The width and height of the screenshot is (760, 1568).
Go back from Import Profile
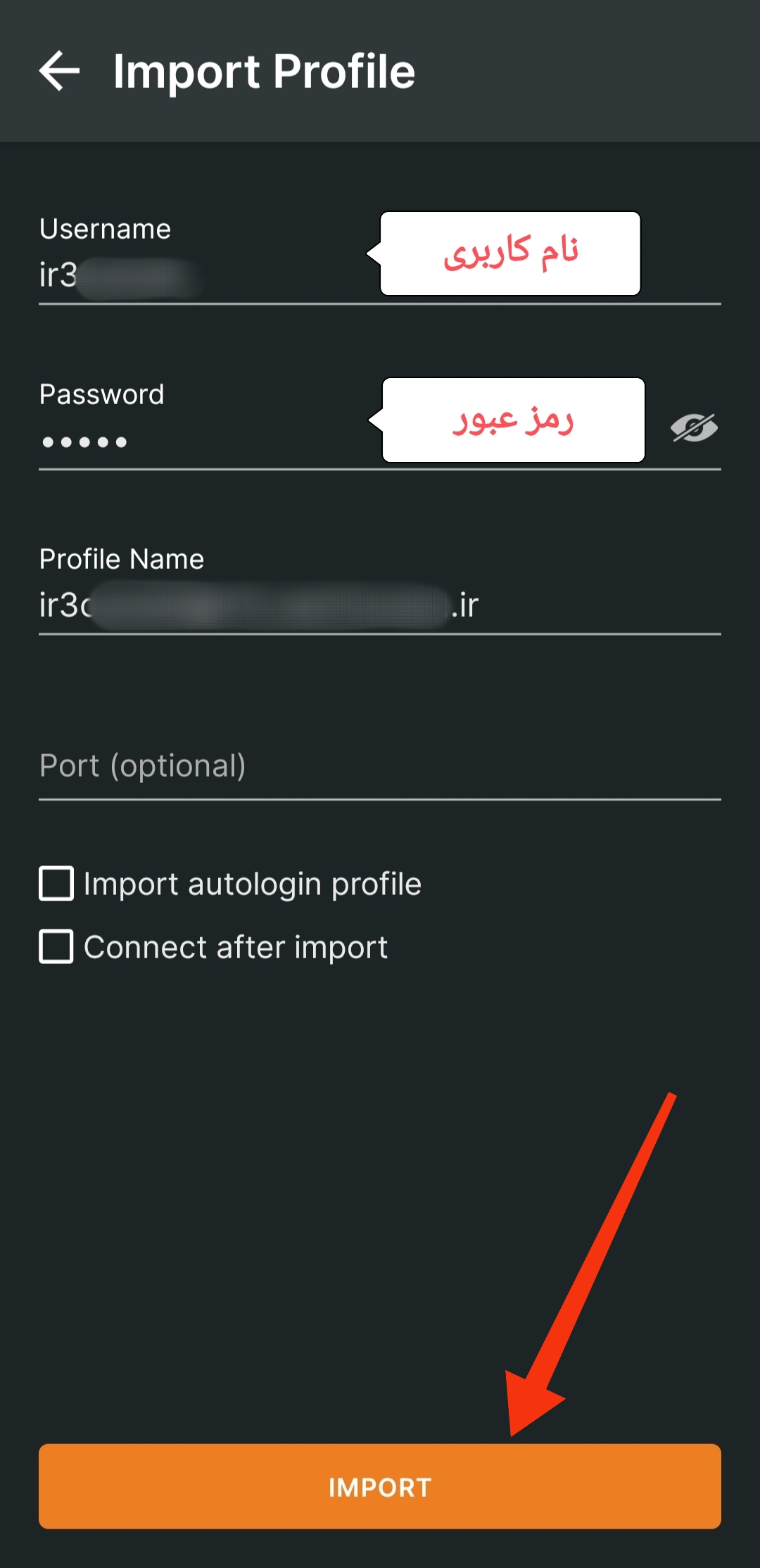click(59, 71)
